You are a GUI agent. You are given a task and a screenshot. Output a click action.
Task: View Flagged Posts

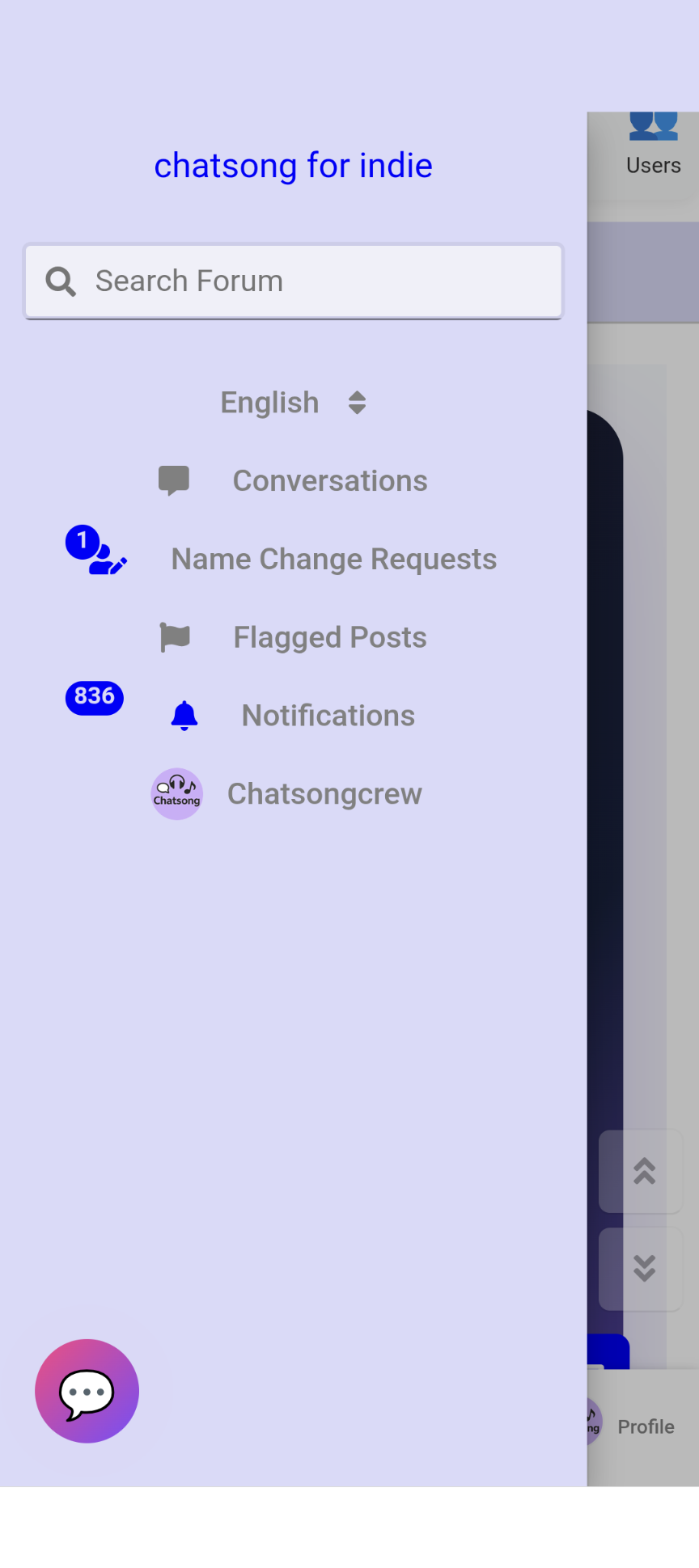click(x=329, y=638)
